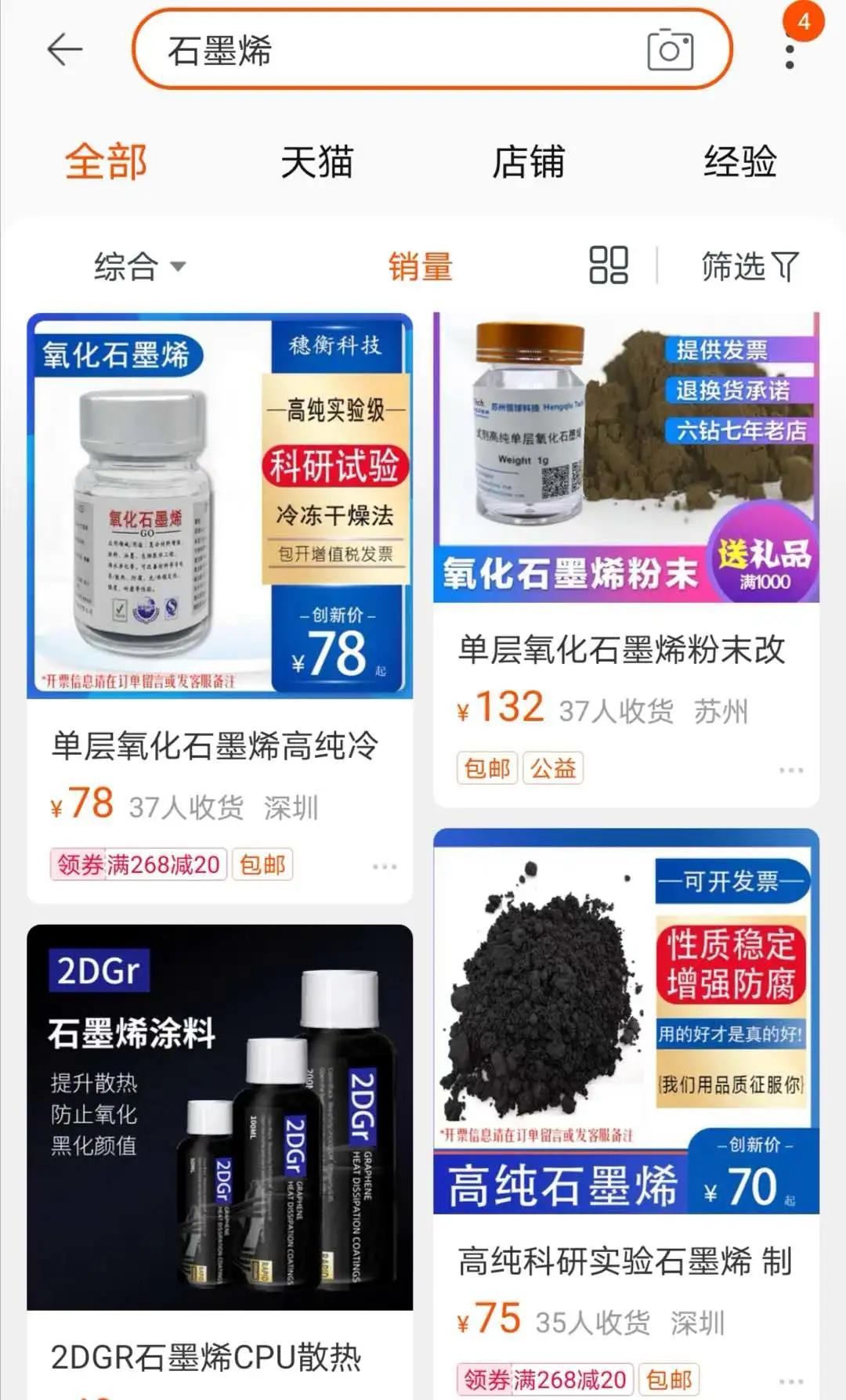Click the grid view layout icon
This screenshot has width=846, height=1400.
pyautogui.click(x=610, y=267)
